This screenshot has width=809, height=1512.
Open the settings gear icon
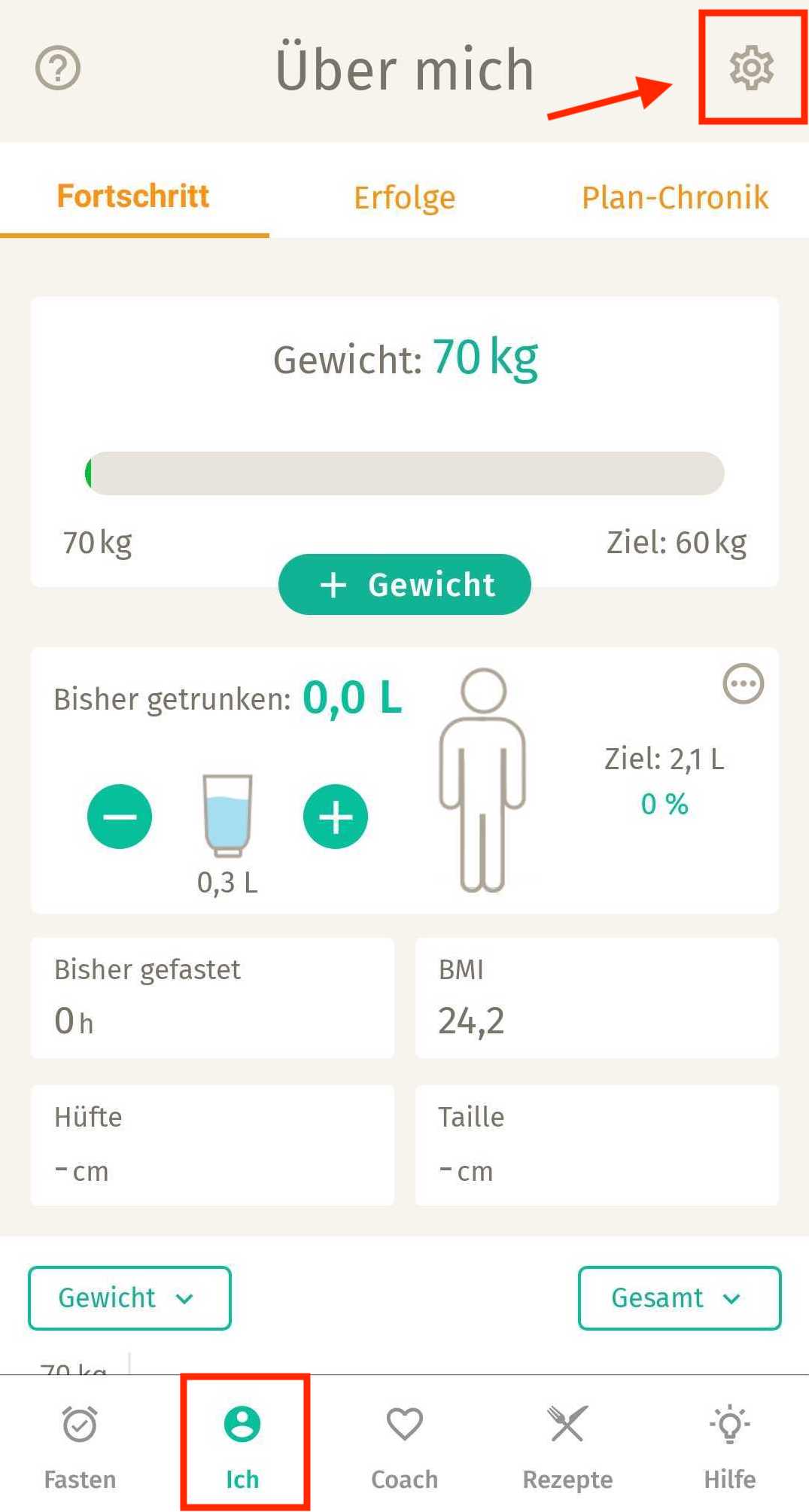tap(751, 68)
